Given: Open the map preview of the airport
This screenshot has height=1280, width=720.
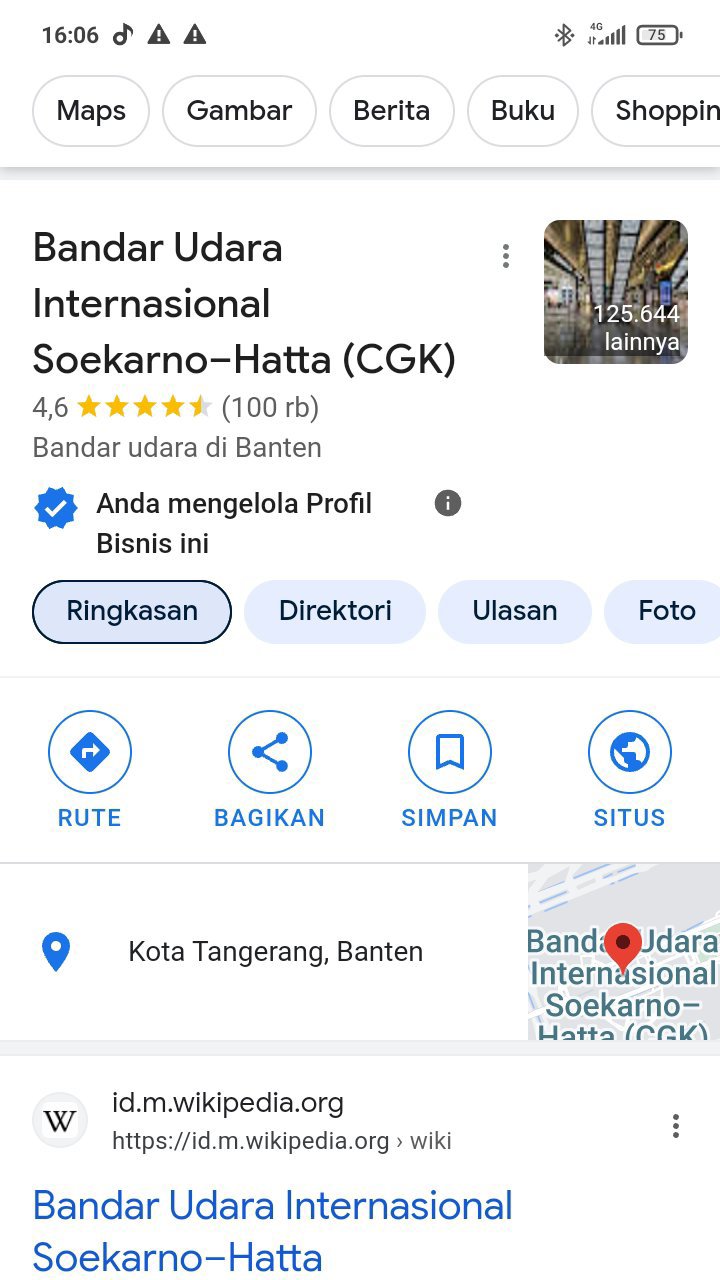Looking at the screenshot, I should (624, 952).
